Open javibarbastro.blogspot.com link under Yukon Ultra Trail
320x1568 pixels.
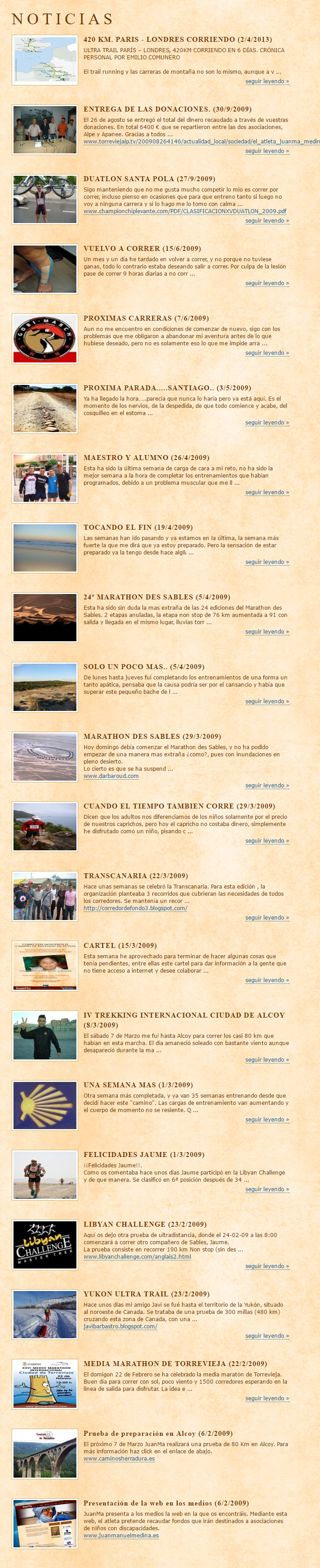click(120, 1327)
